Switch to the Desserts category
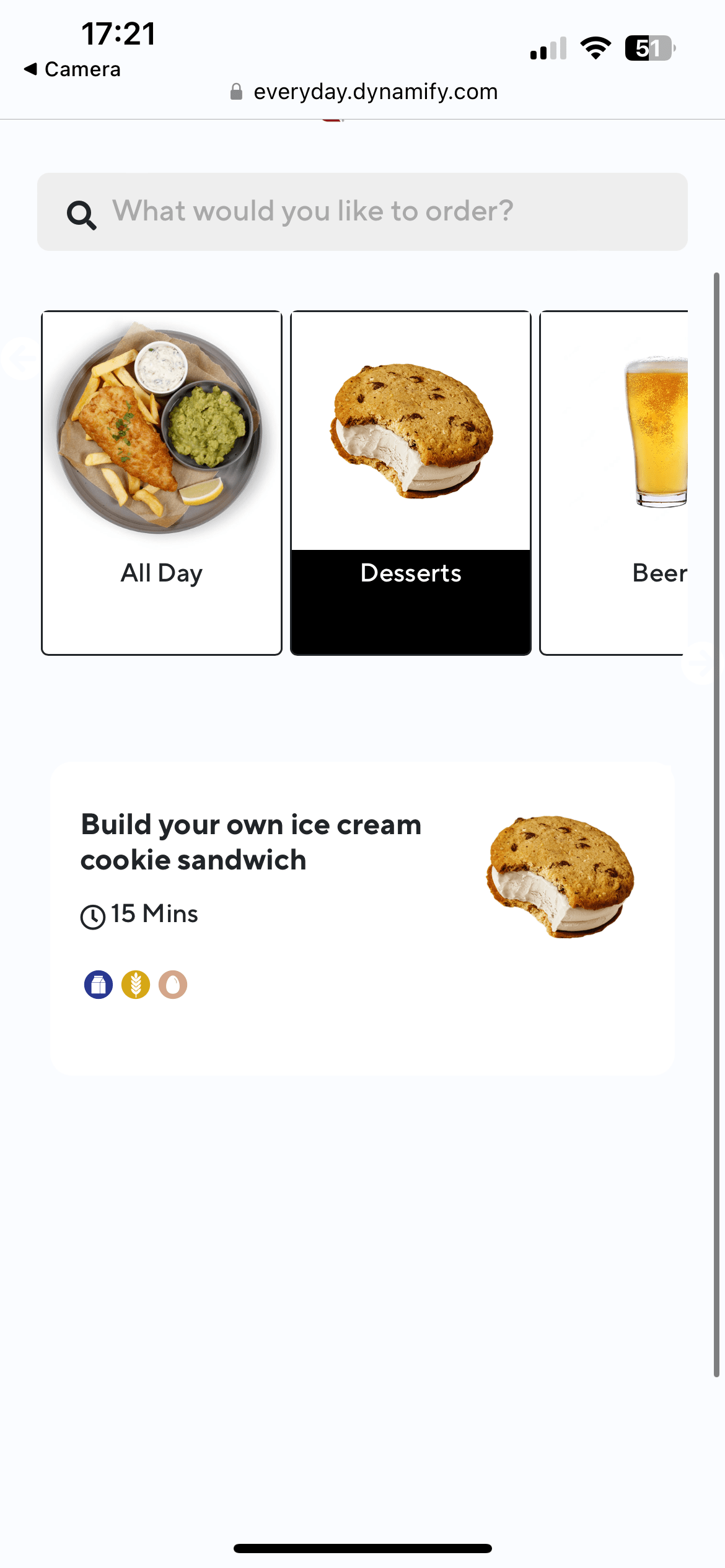 coord(411,482)
